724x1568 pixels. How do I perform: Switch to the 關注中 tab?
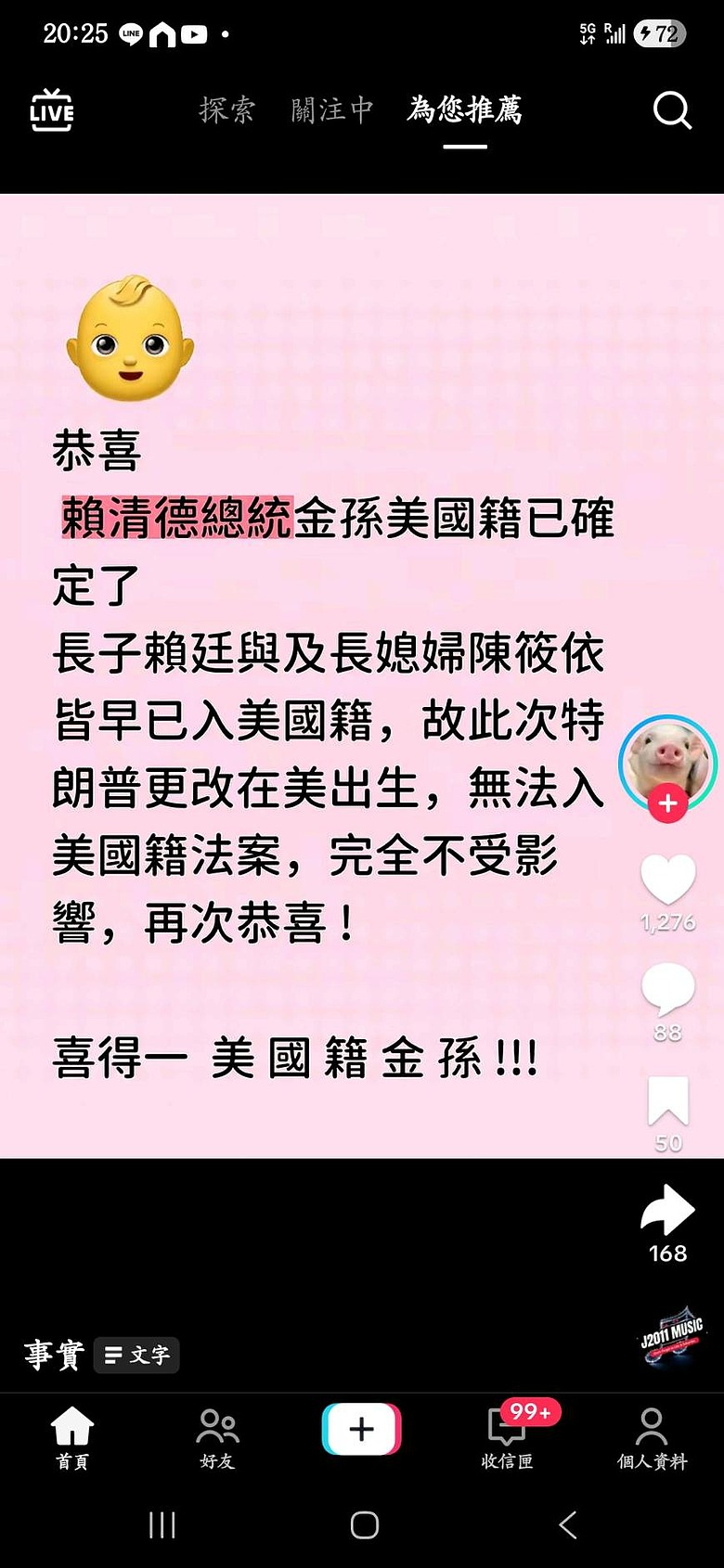pyautogui.click(x=332, y=110)
